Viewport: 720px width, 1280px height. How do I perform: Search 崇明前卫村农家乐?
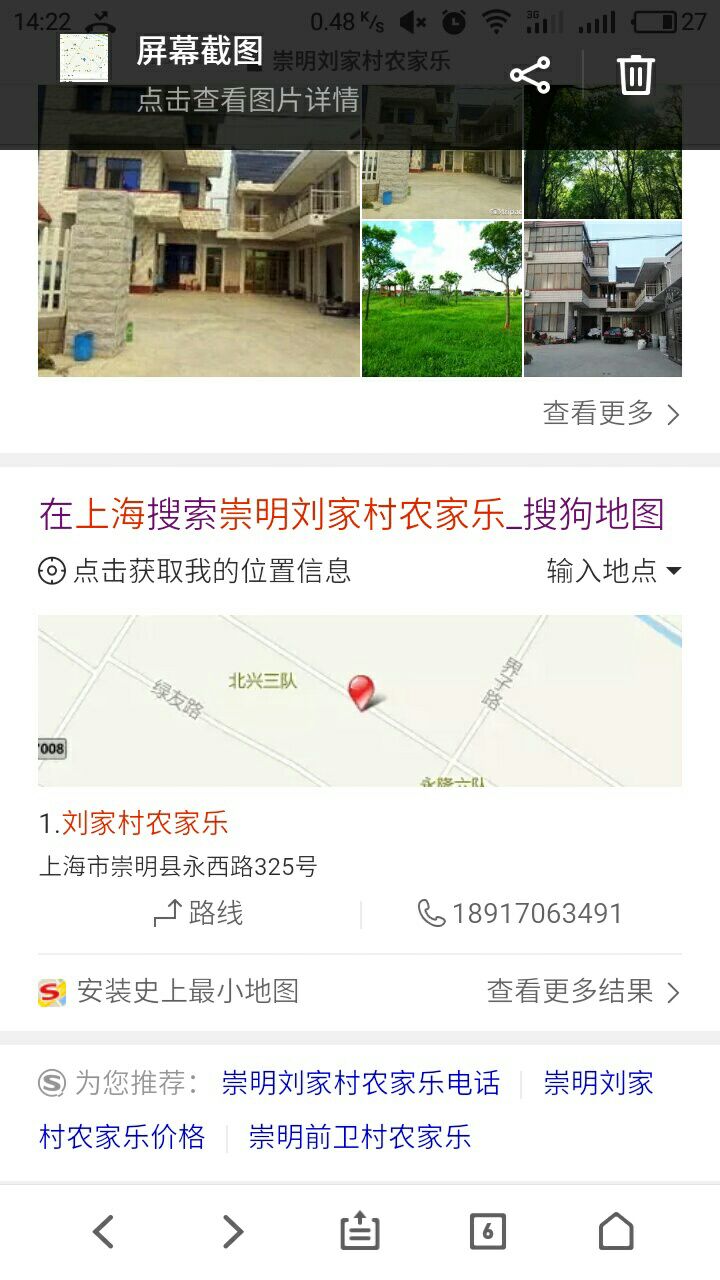click(360, 1137)
